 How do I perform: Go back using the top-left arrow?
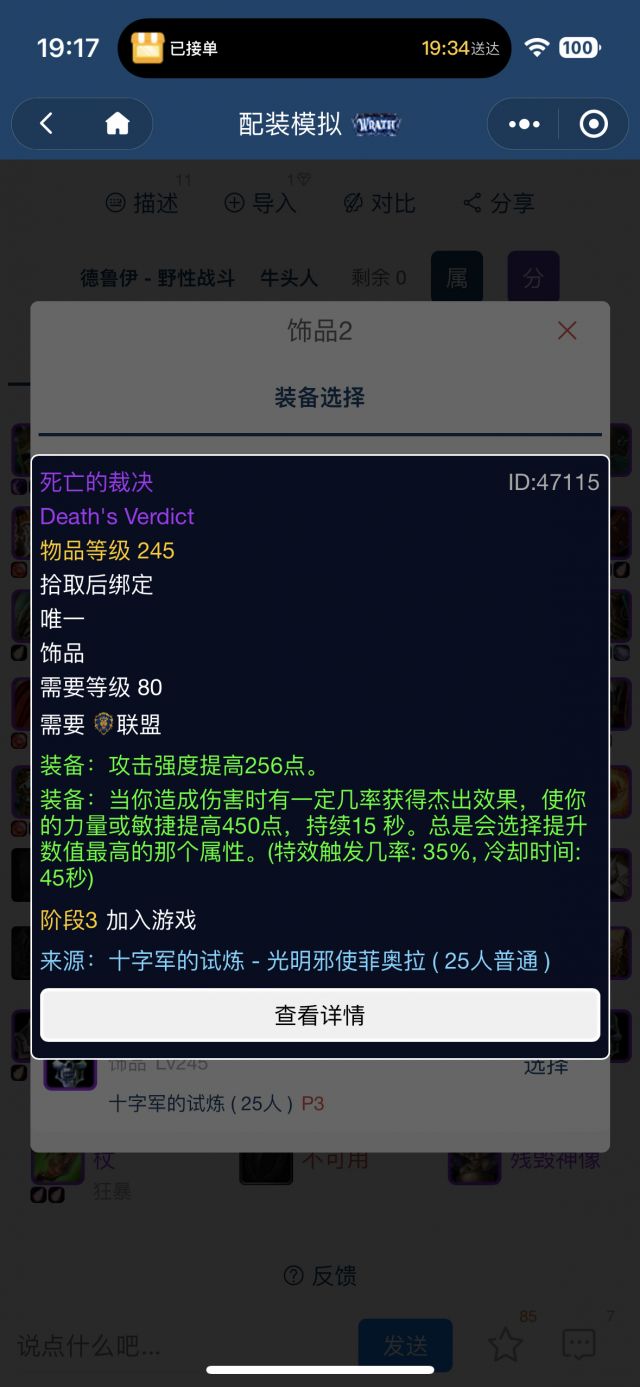pos(46,124)
